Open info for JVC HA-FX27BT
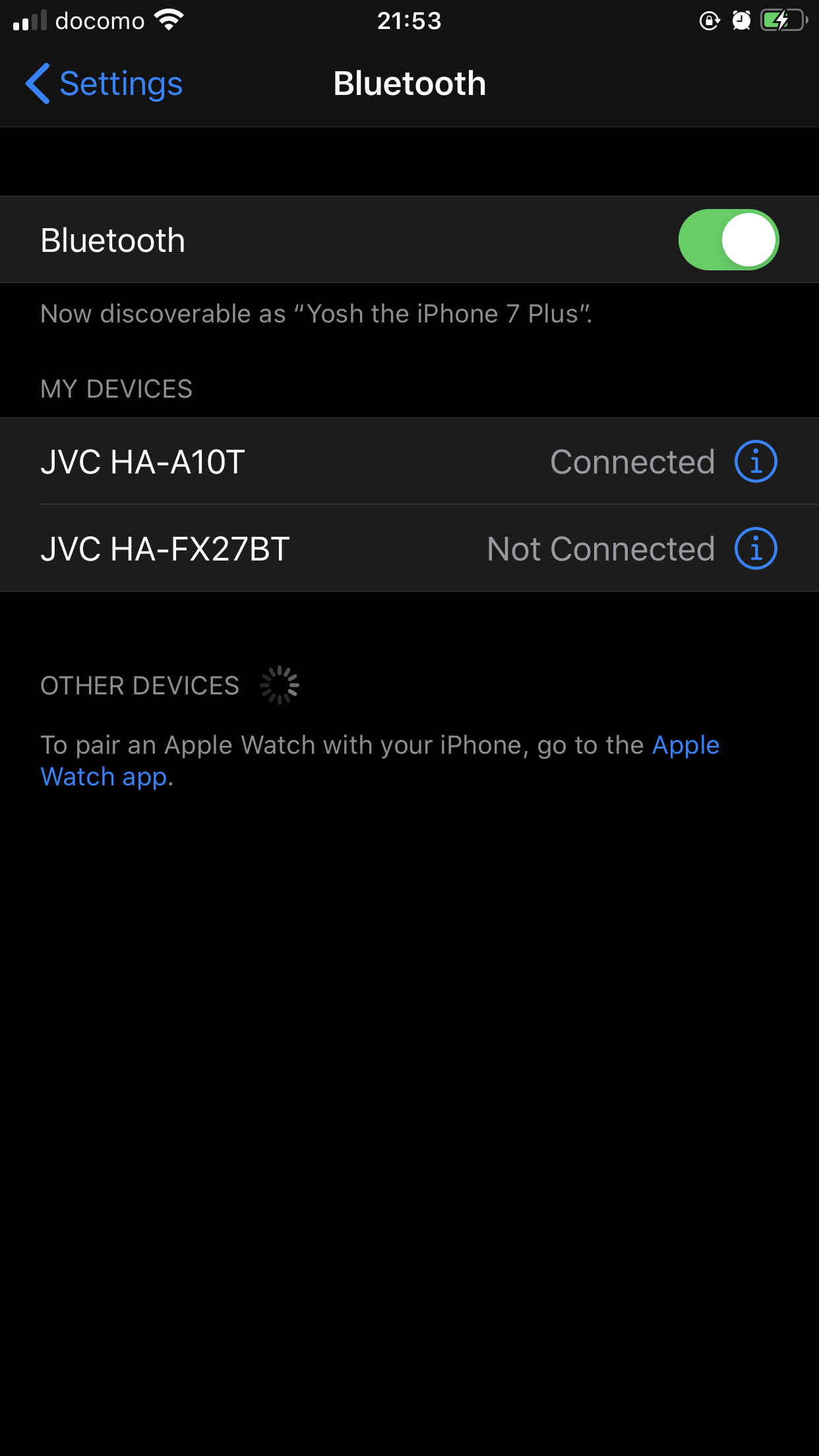This screenshot has width=819, height=1456. [756, 549]
